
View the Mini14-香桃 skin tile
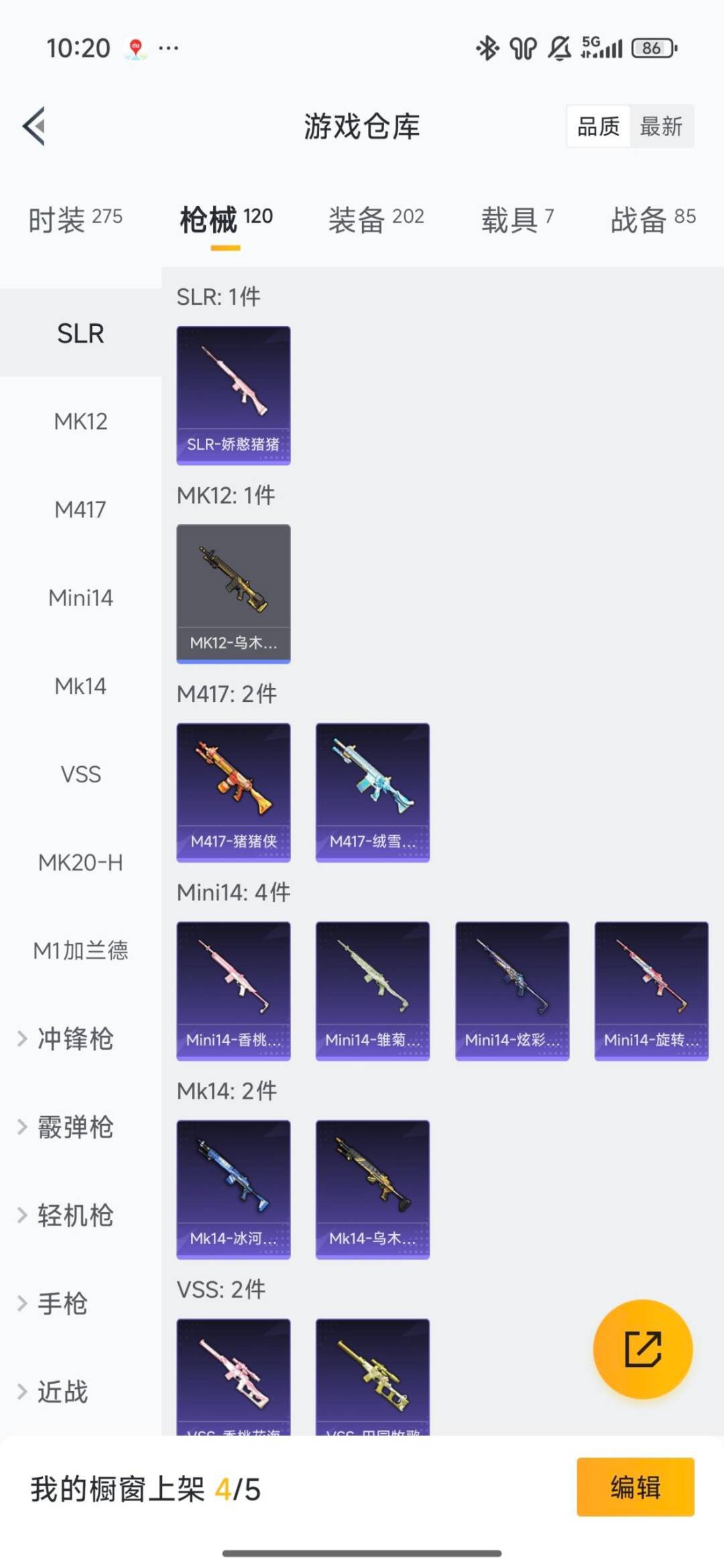233,990
